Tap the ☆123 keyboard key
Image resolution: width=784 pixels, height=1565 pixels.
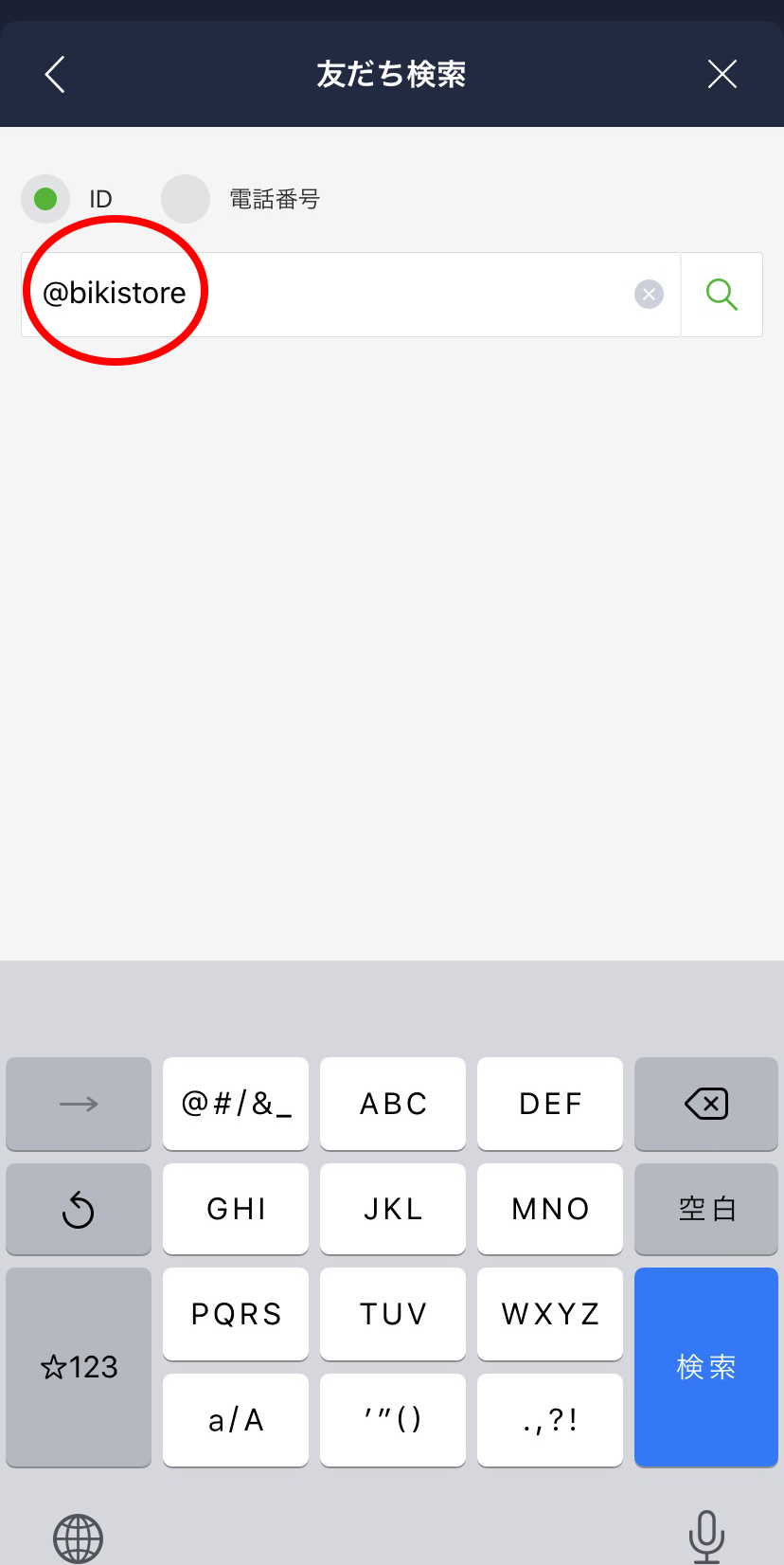pyautogui.click(x=79, y=1366)
